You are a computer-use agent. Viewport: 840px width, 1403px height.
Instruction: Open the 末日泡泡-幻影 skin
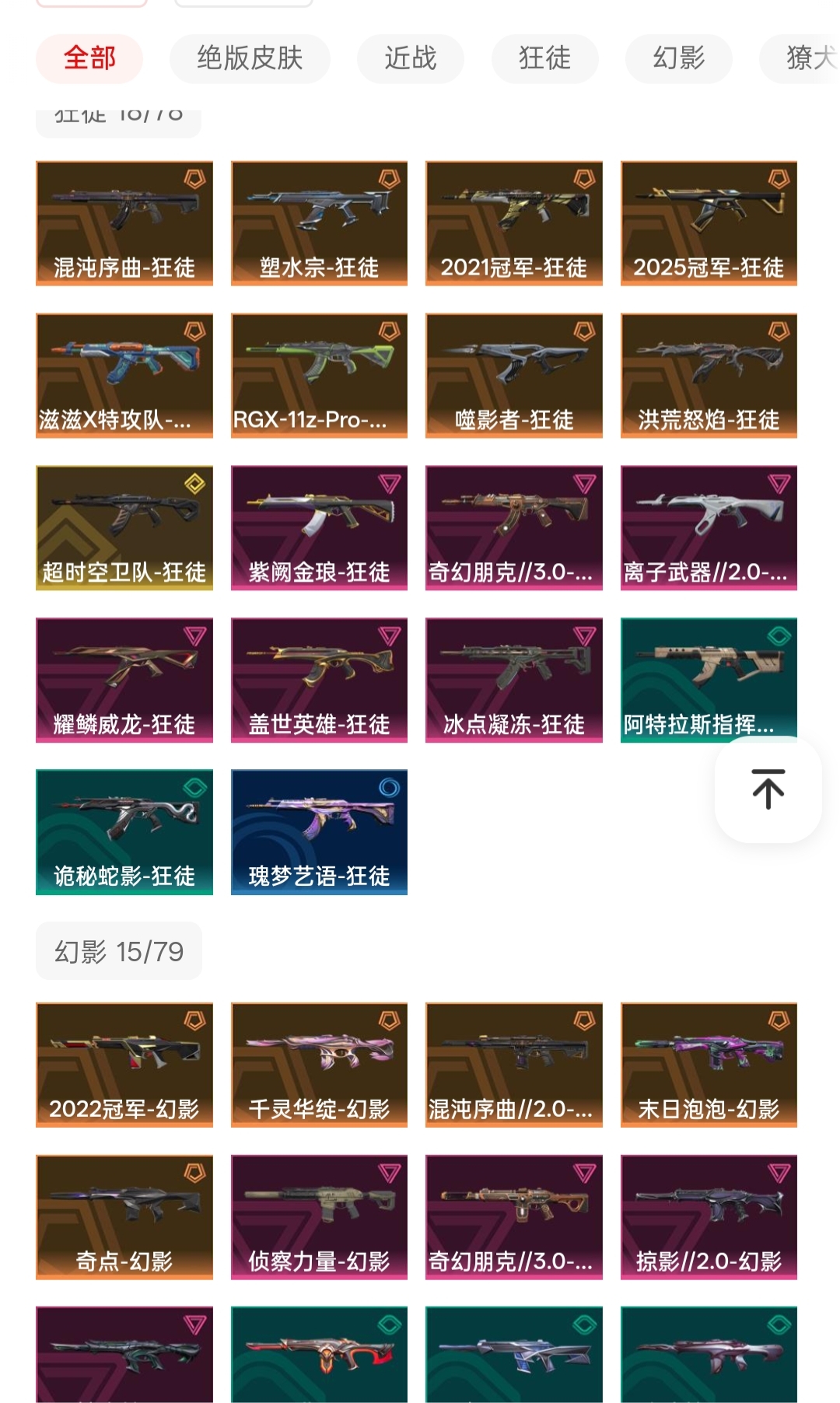(709, 1065)
